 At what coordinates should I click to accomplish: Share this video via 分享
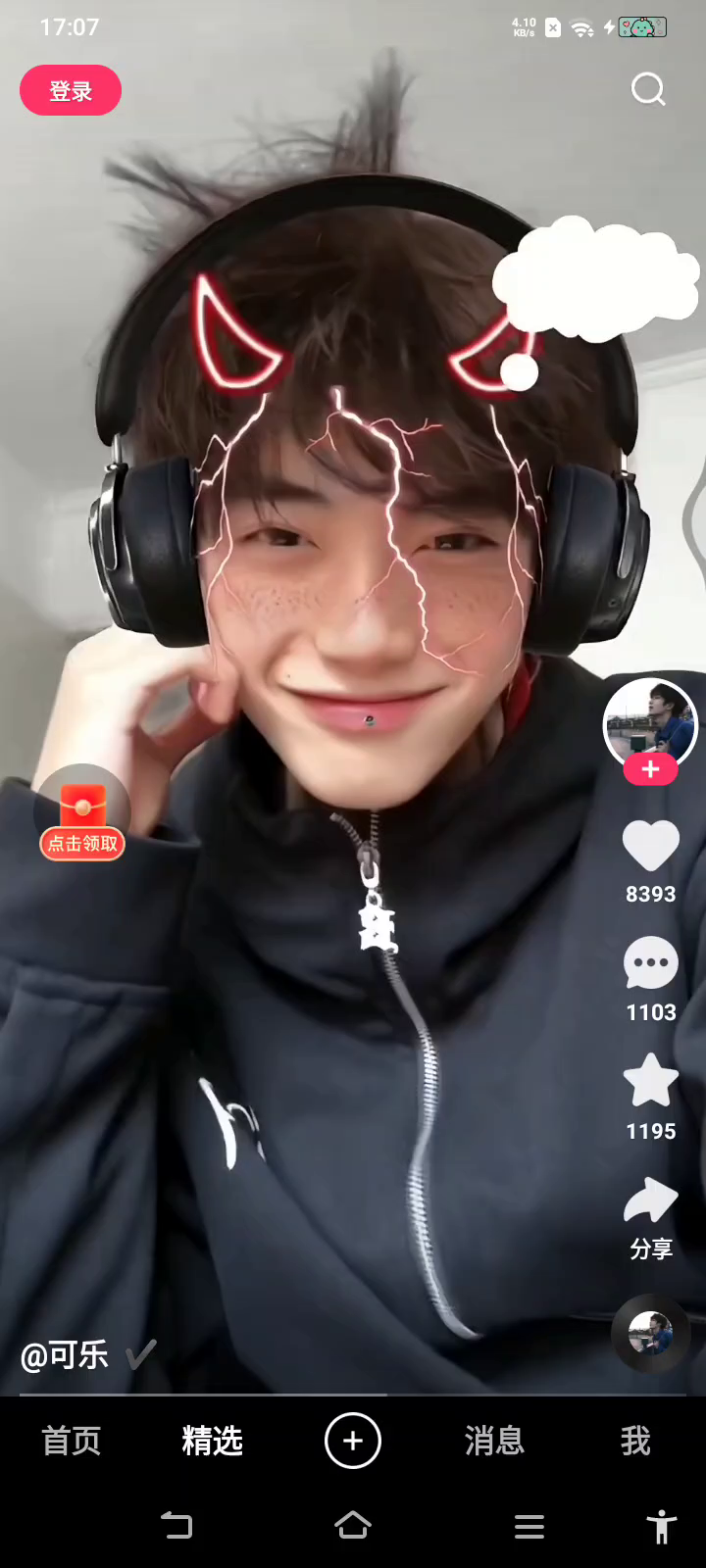point(651,1203)
